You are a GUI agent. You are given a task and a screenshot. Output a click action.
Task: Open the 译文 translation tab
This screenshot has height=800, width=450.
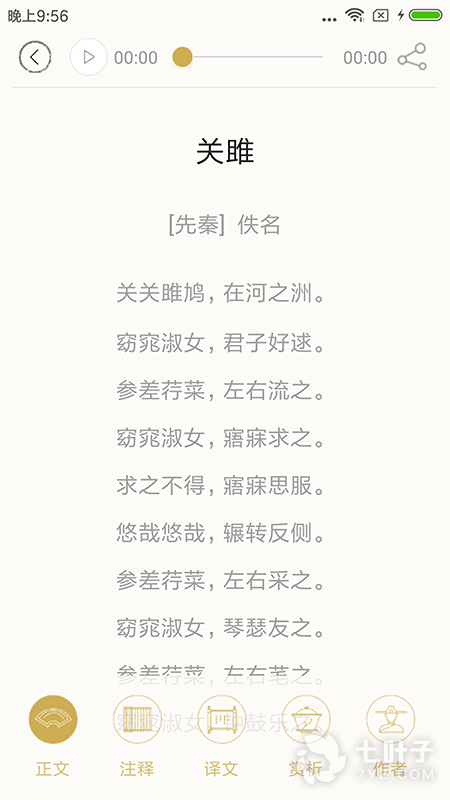(221, 736)
